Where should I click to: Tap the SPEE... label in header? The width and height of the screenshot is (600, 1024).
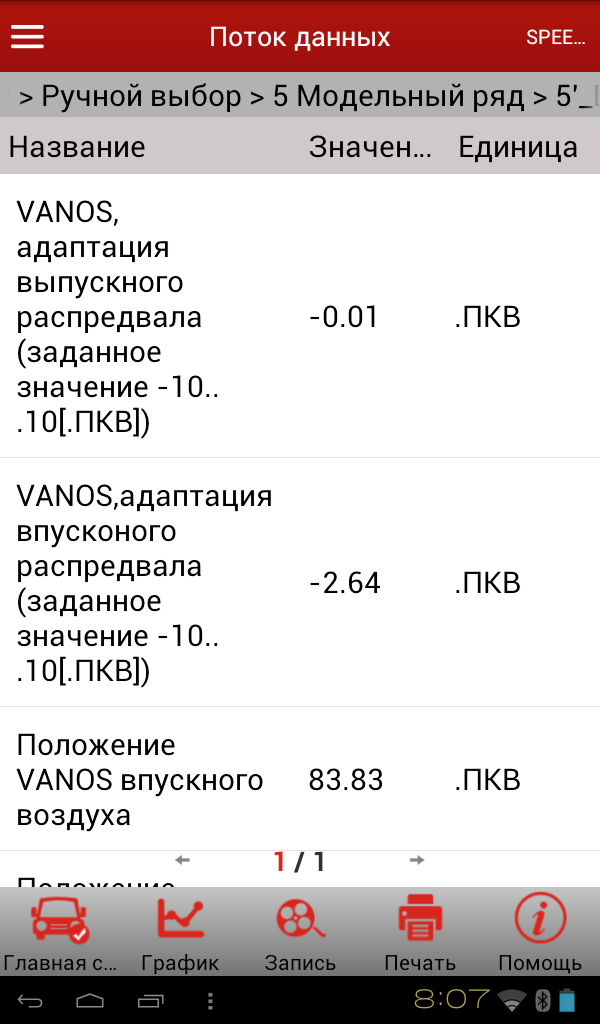(556, 37)
